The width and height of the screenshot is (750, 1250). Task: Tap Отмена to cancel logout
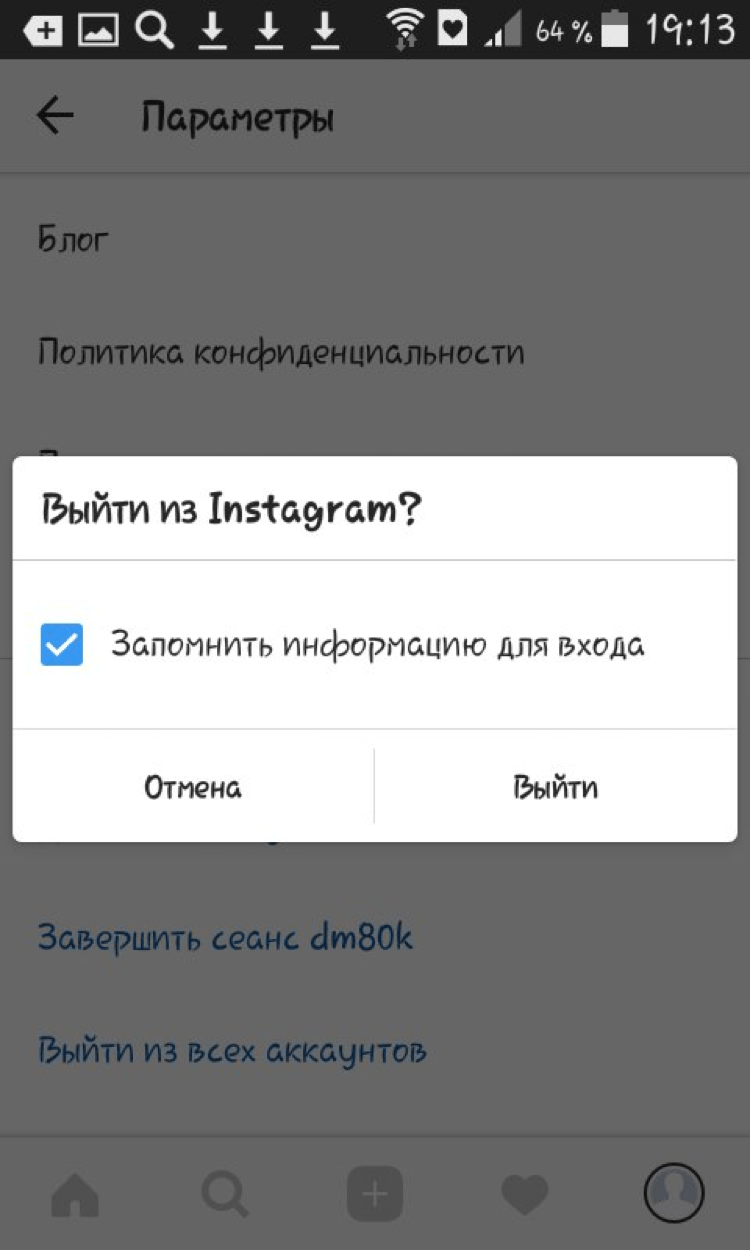point(193,787)
